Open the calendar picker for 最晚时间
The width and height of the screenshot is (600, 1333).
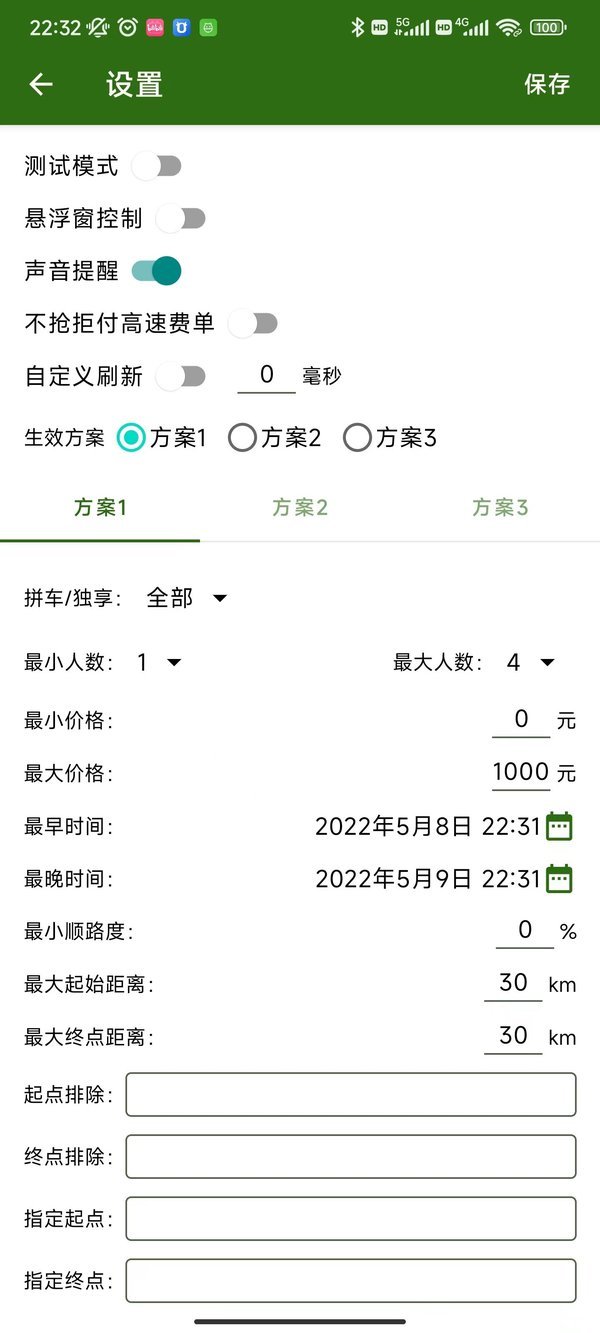[560, 879]
